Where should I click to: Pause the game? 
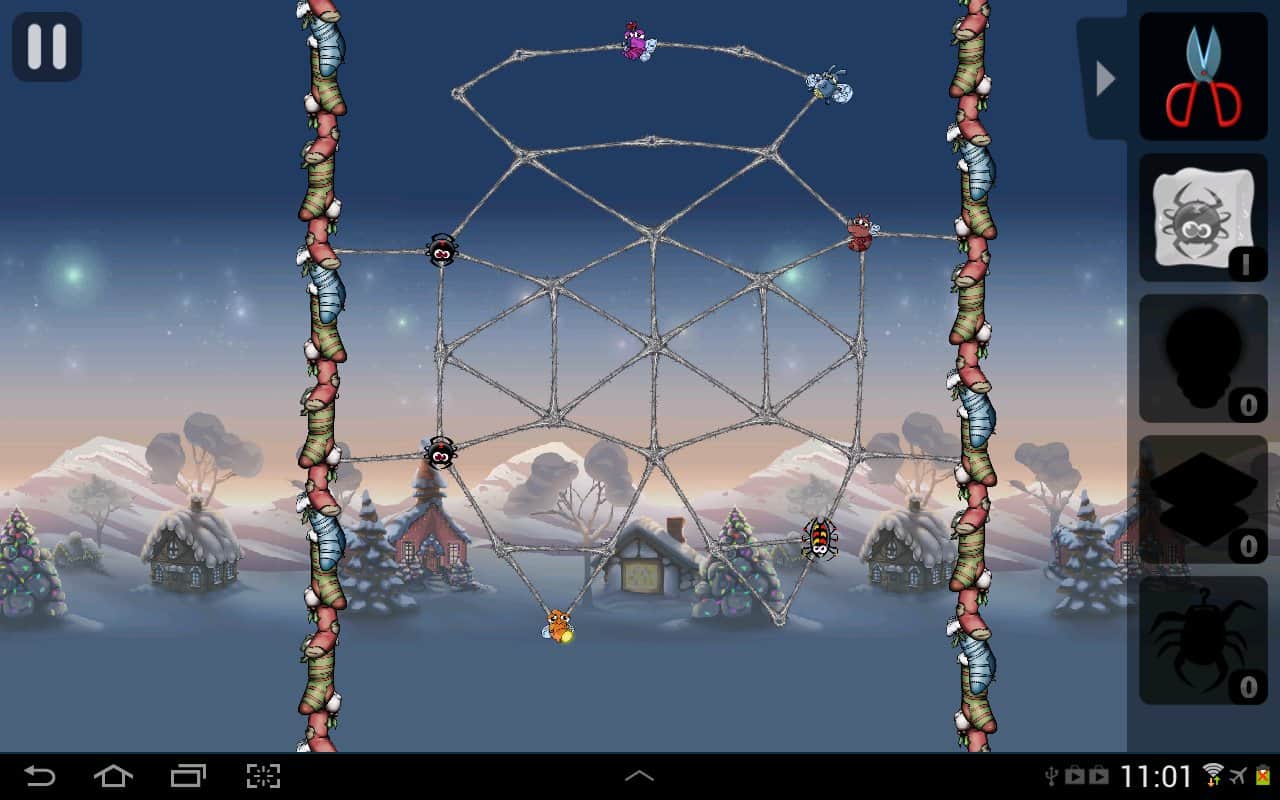click(47, 46)
